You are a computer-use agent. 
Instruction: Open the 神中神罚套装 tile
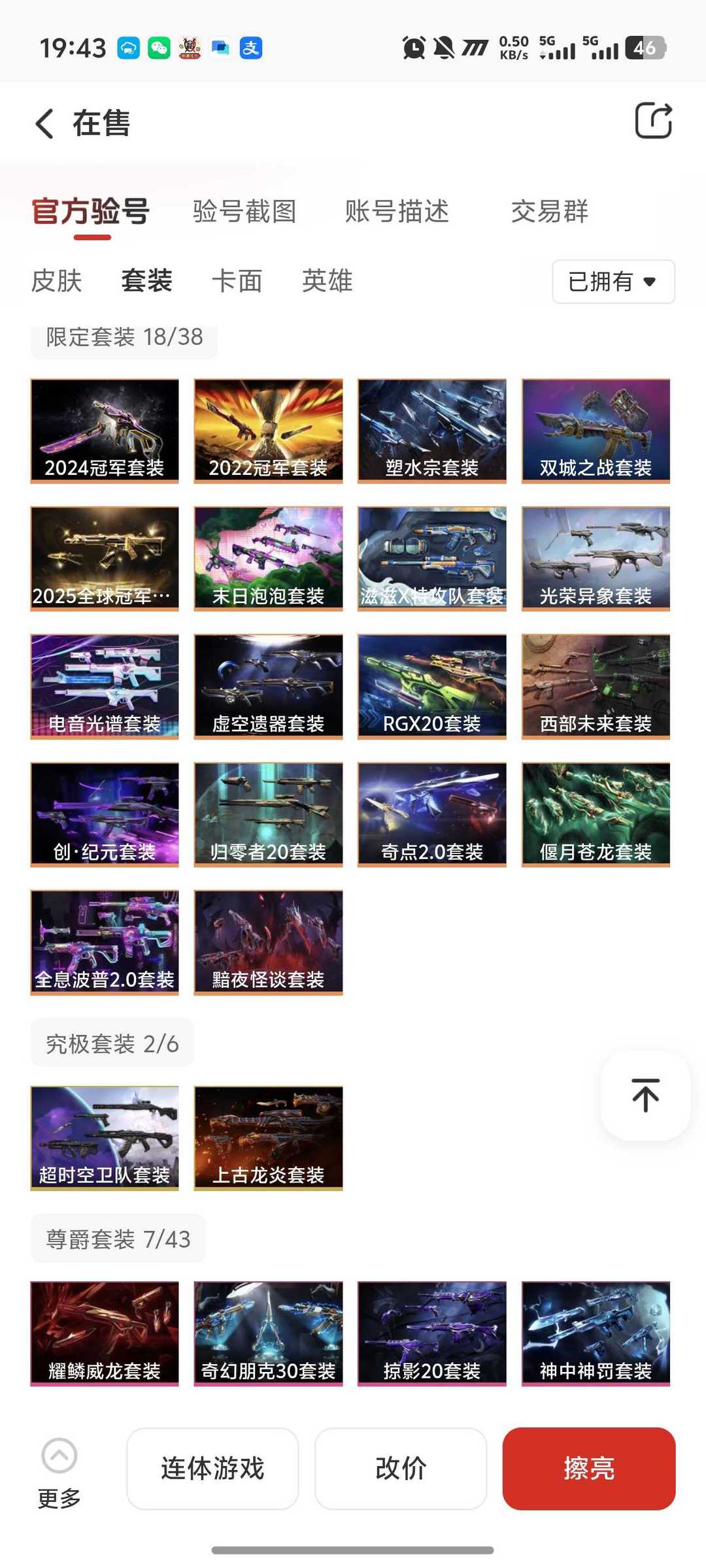(x=596, y=1333)
